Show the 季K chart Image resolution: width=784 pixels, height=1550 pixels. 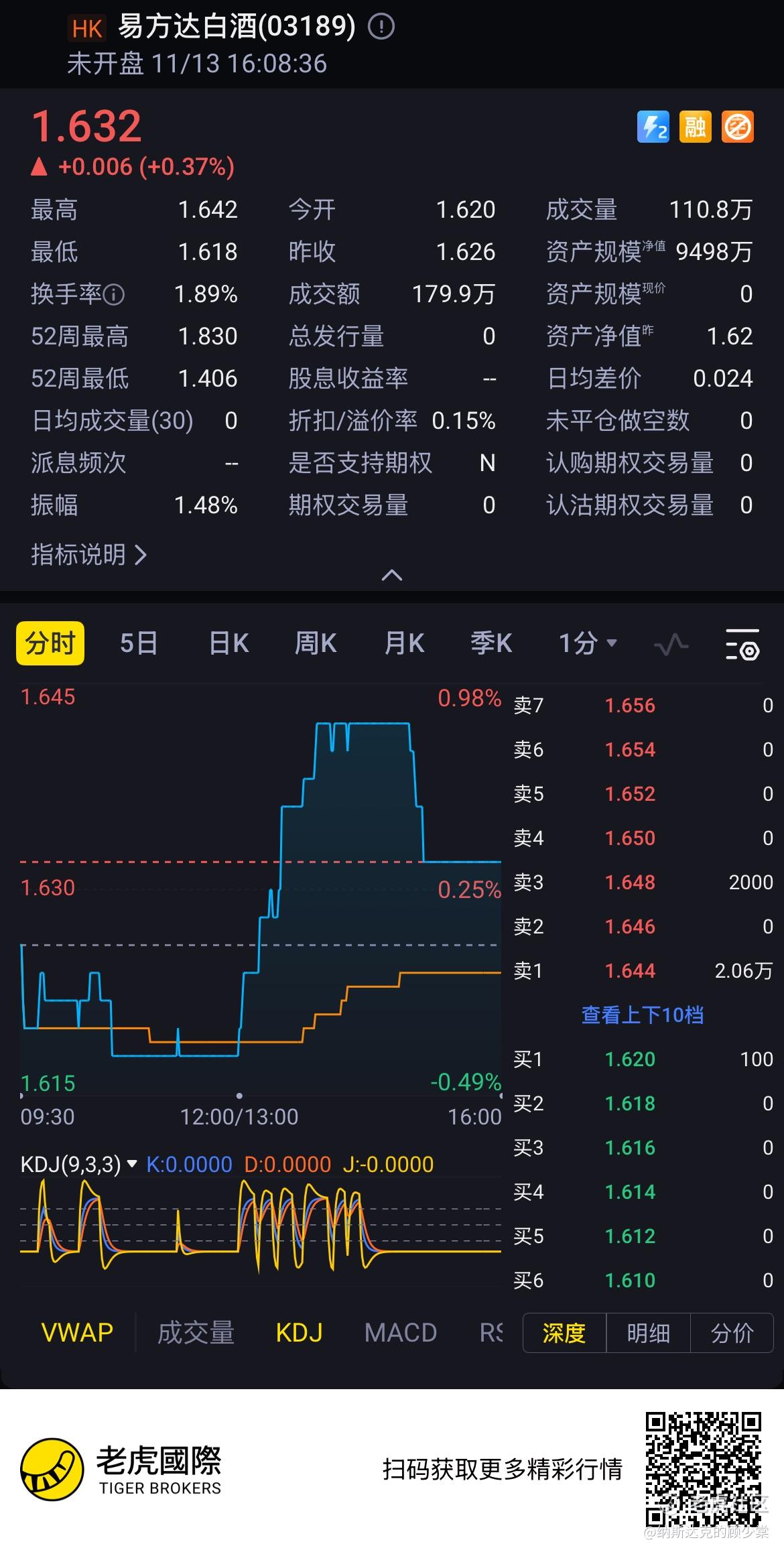pos(491,643)
